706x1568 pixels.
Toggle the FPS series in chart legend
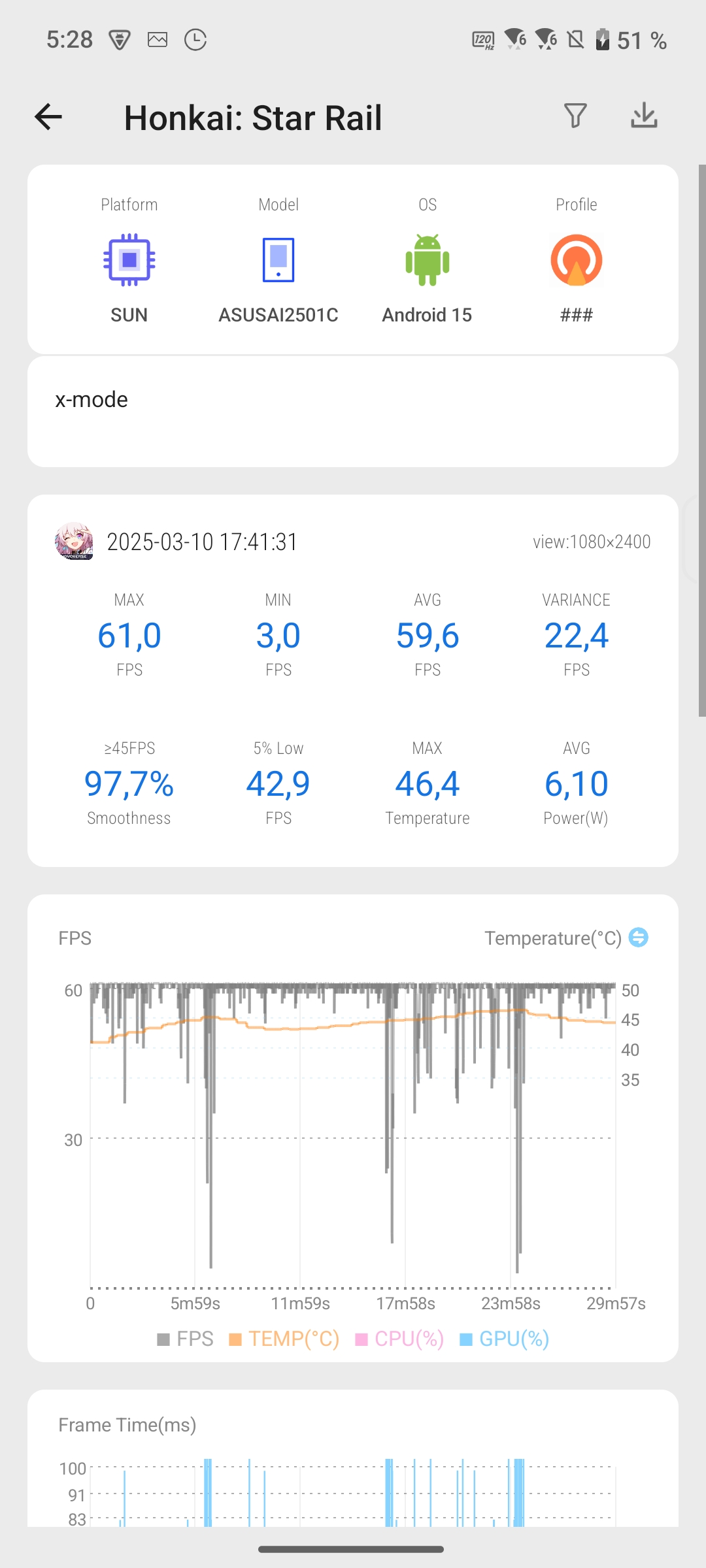186,1339
